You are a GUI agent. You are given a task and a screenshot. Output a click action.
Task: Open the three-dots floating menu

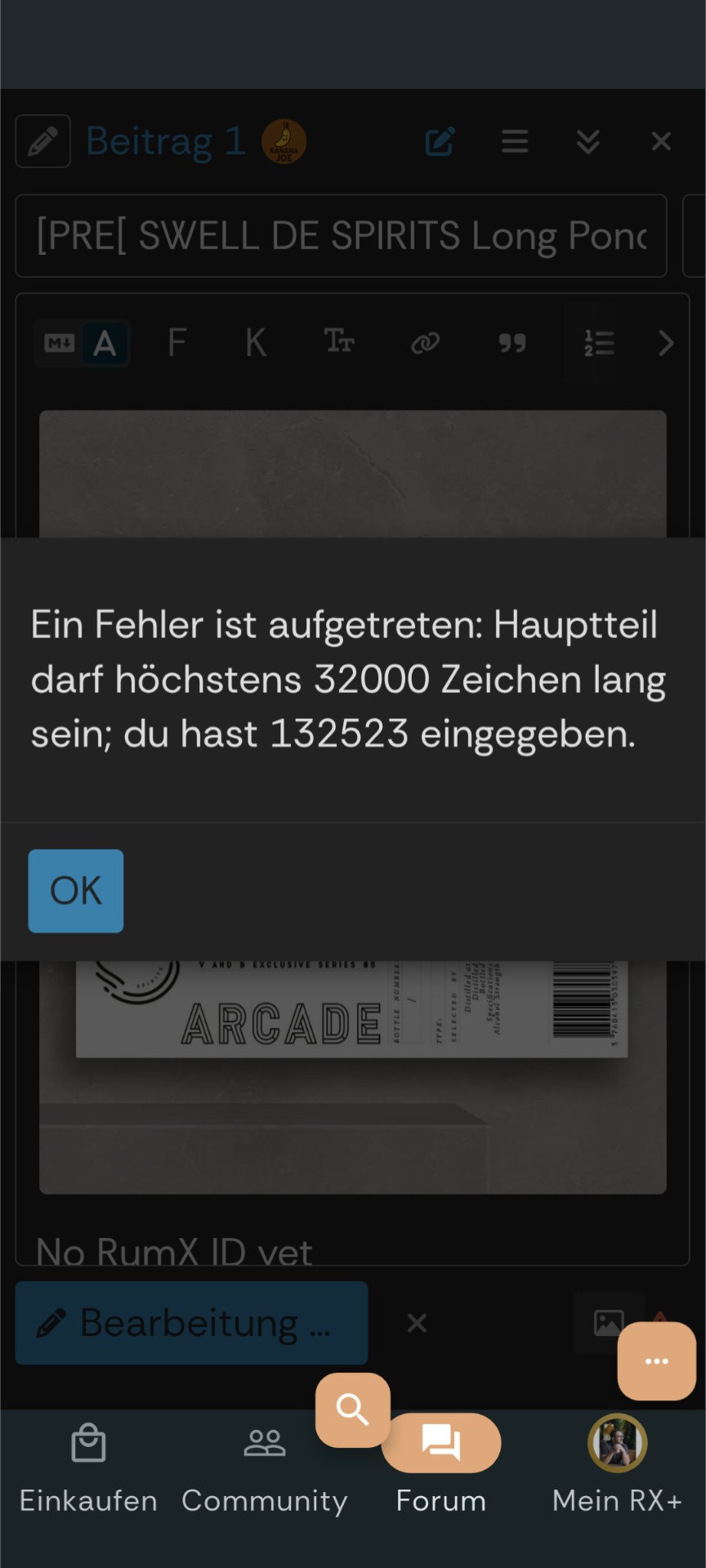tap(657, 1361)
